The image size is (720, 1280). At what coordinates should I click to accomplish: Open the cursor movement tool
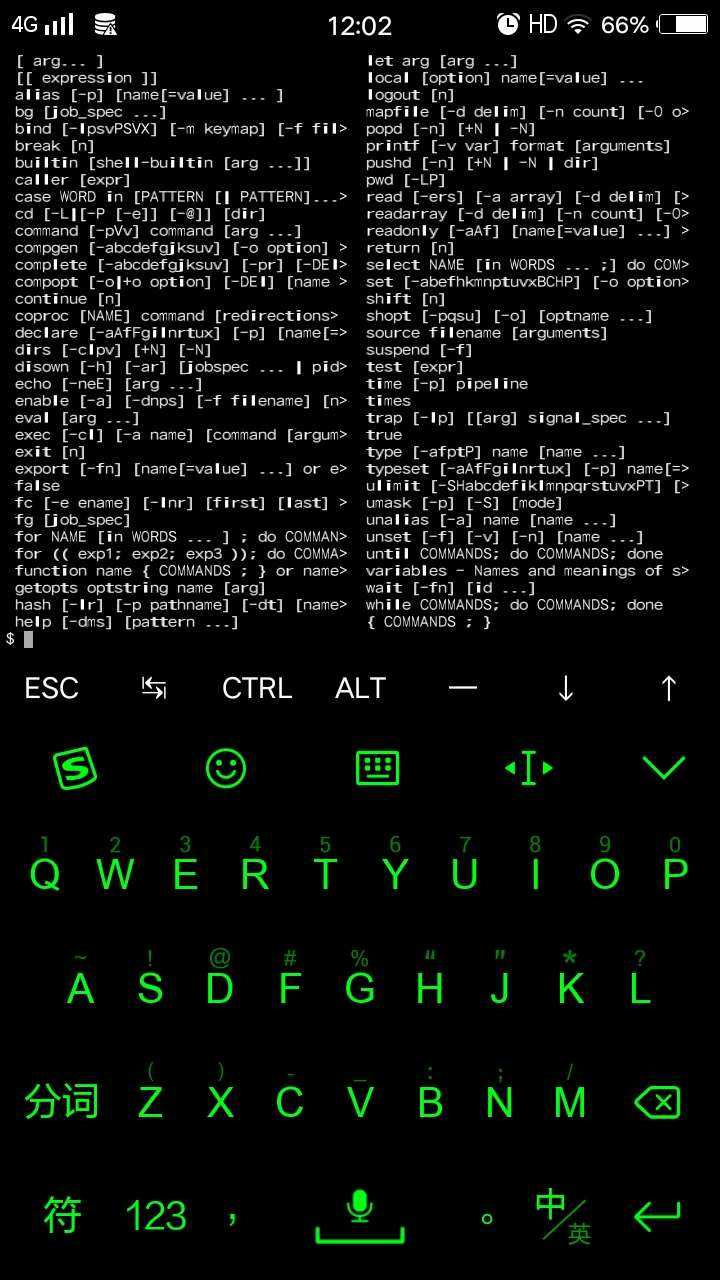tap(529, 768)
